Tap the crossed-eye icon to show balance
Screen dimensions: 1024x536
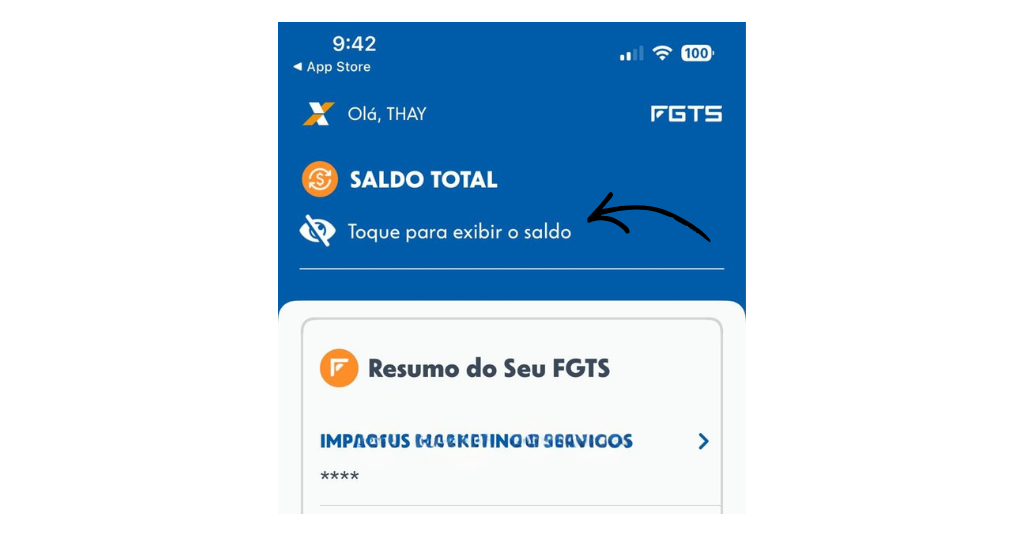tap(316, 231)
